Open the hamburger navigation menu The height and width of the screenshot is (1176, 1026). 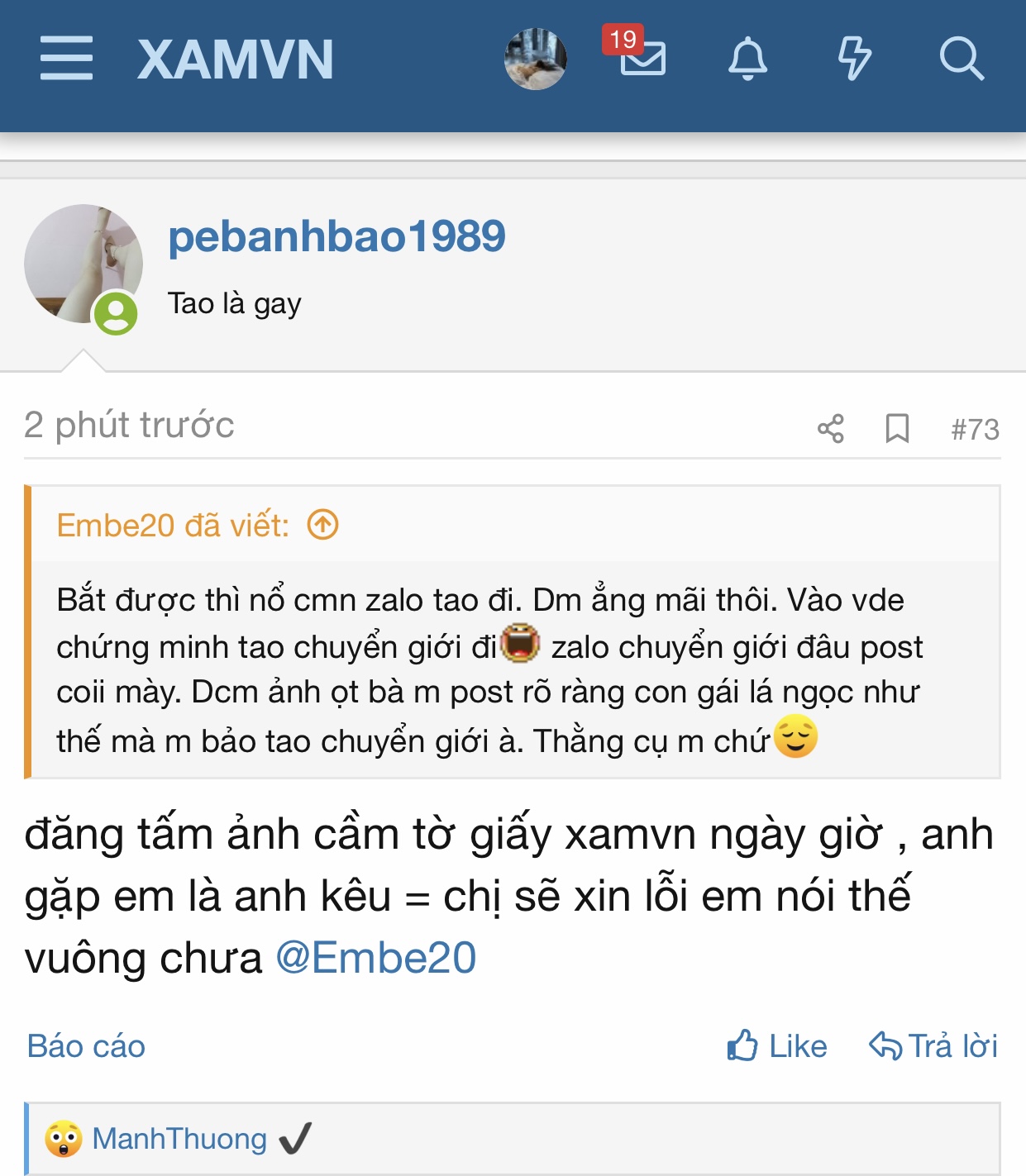pos(66,59)
